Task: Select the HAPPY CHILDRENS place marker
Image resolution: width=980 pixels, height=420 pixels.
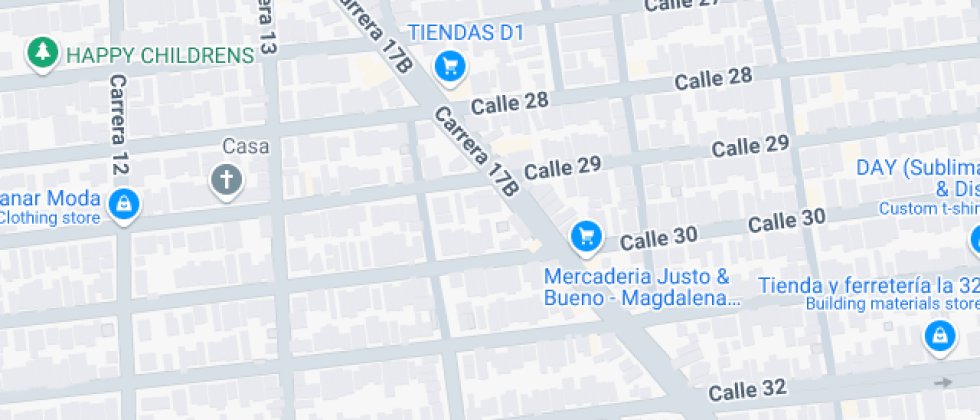Action: pyautogui.click(x=42, y=53)
